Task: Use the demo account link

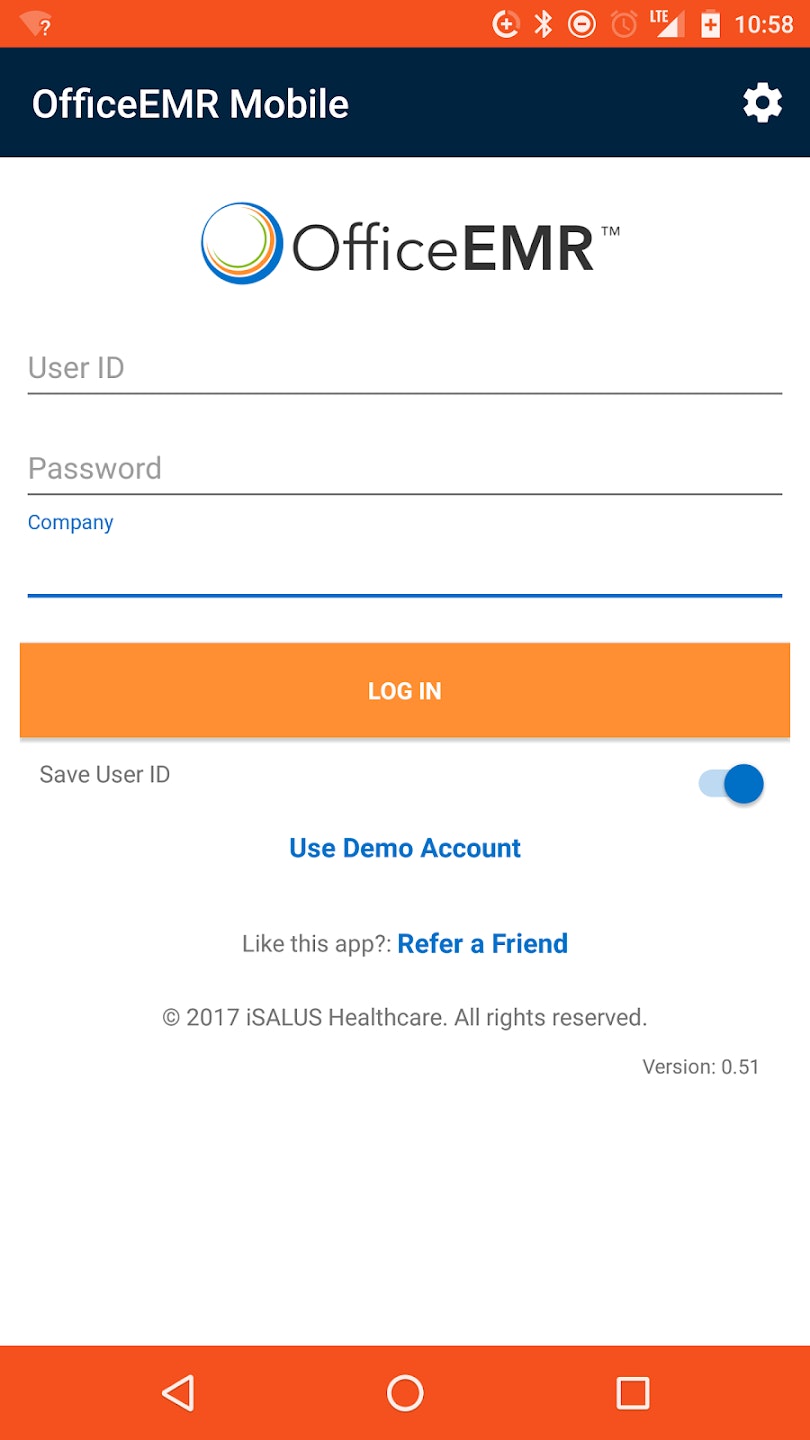Action: point(404,848)
